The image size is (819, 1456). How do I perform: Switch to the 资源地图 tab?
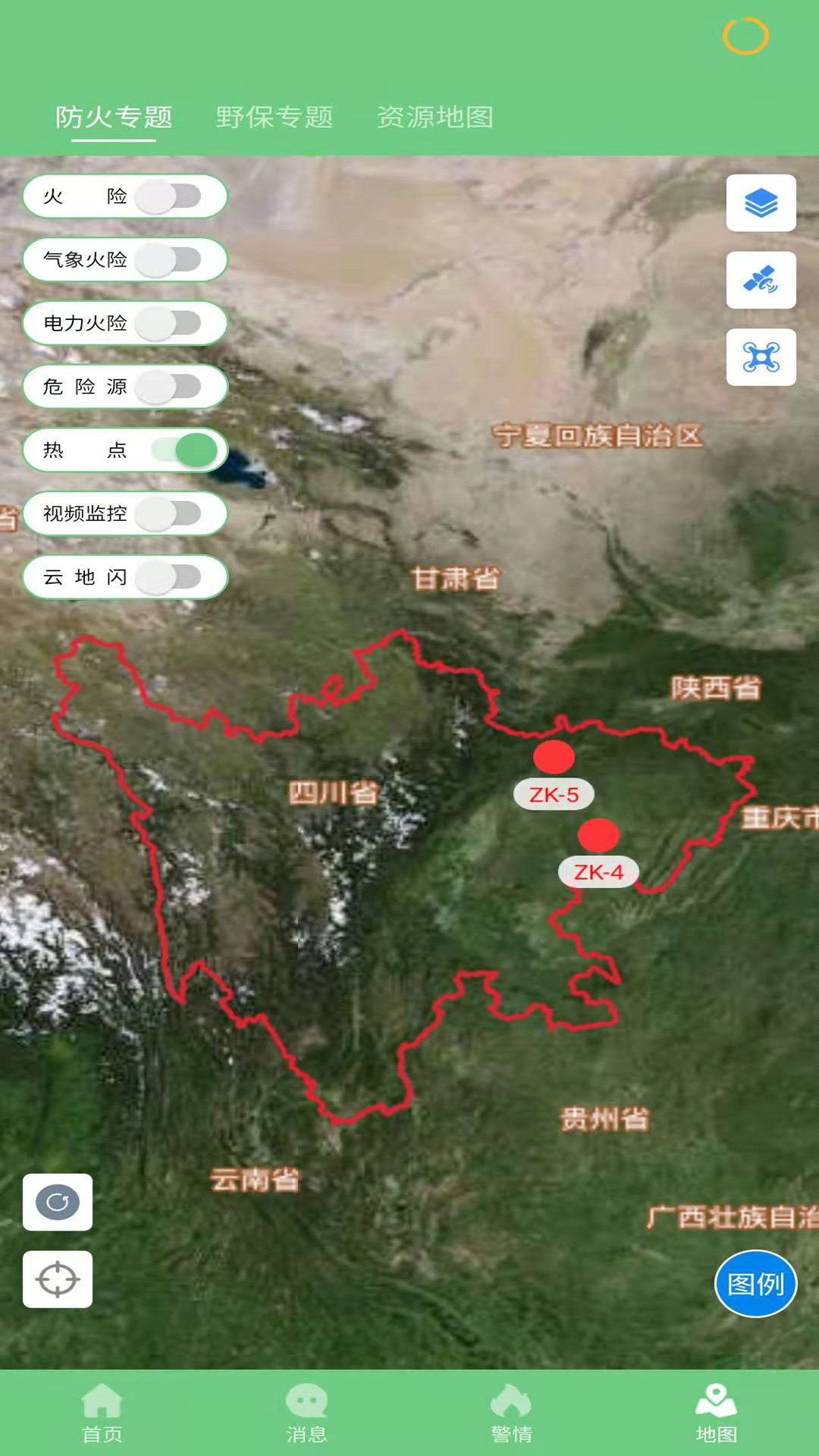coord(435,117)
